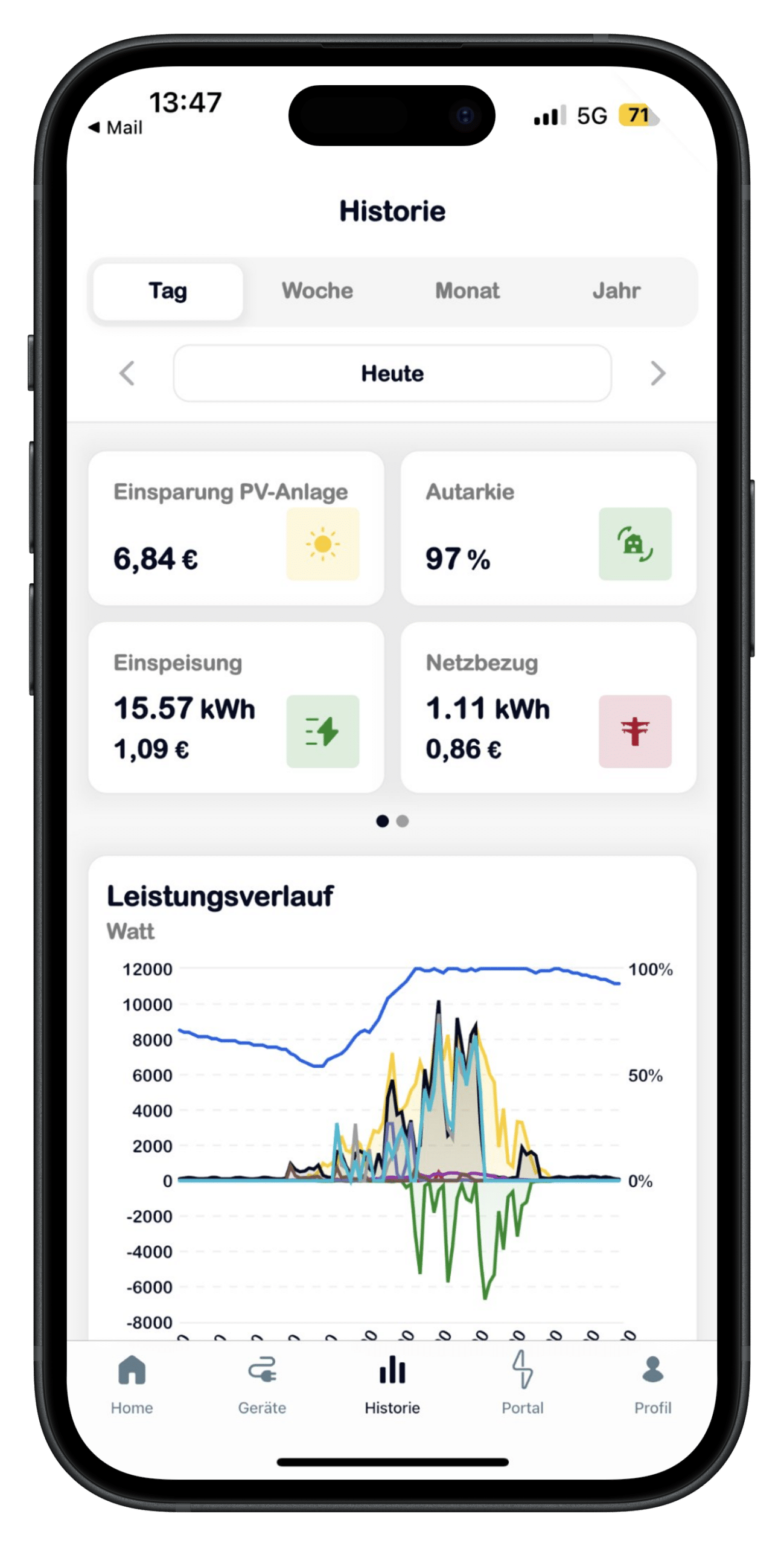
Task: Open the Portal tab
Action: click(523, 1384)
